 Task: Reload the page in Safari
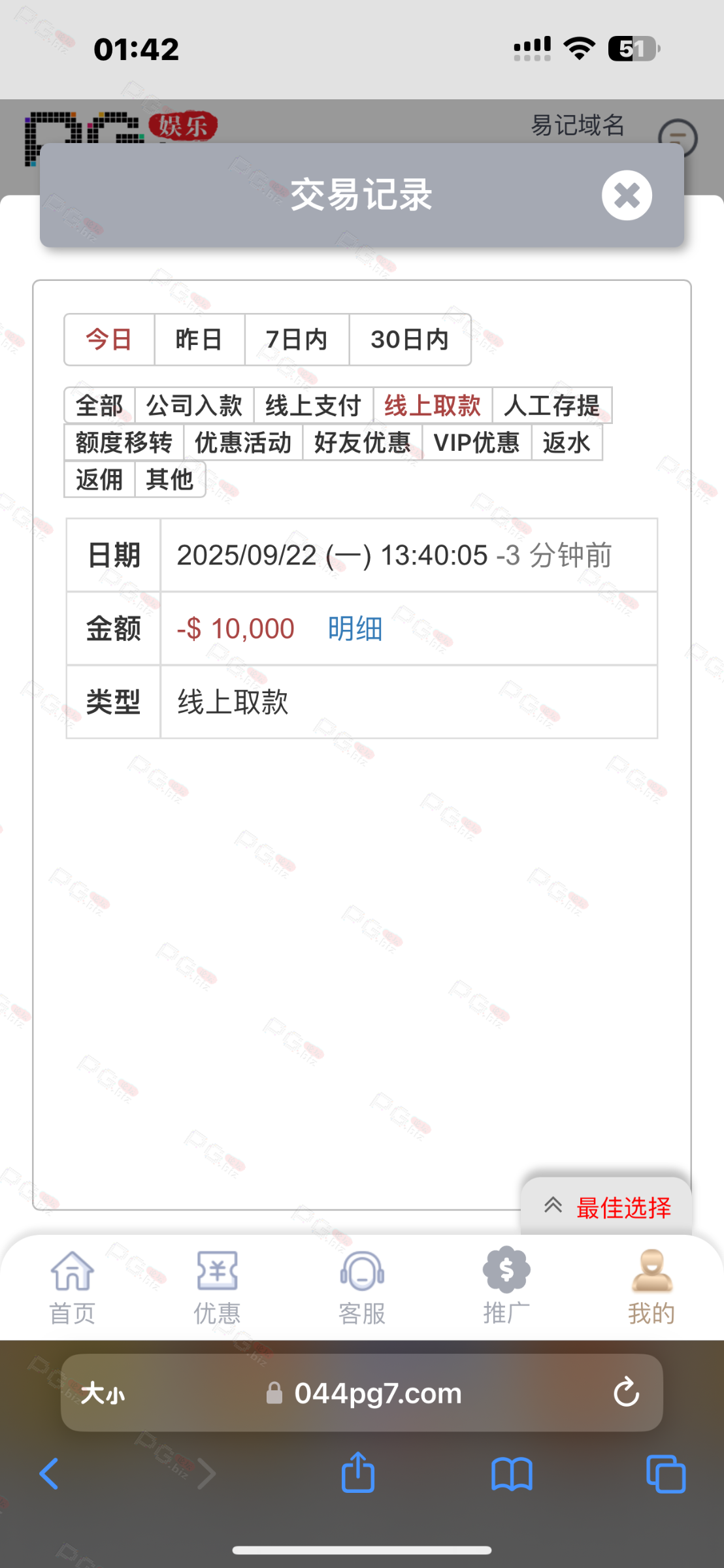pyautogui.click(x=626, y=1392)
